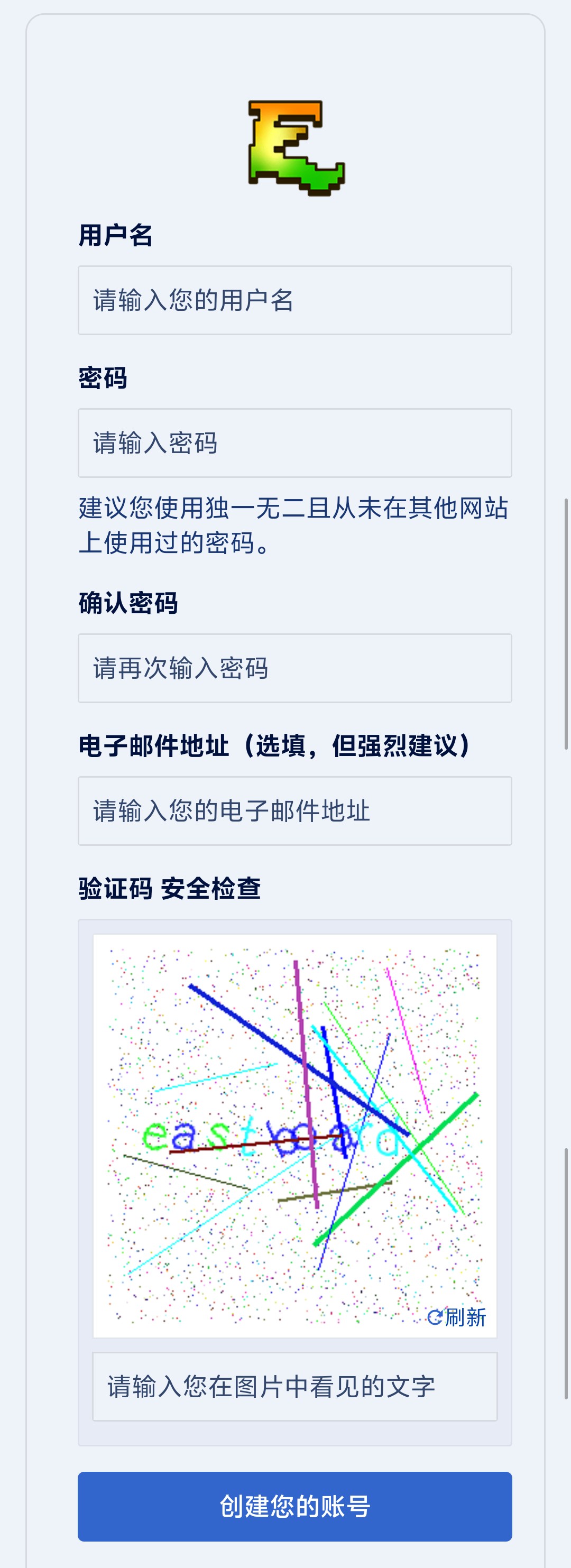This screenshot has height=1568, width=571.
Task: Refresh the captcha image via 刷新
Action: pyautogui.click(x=457, y=1317)
